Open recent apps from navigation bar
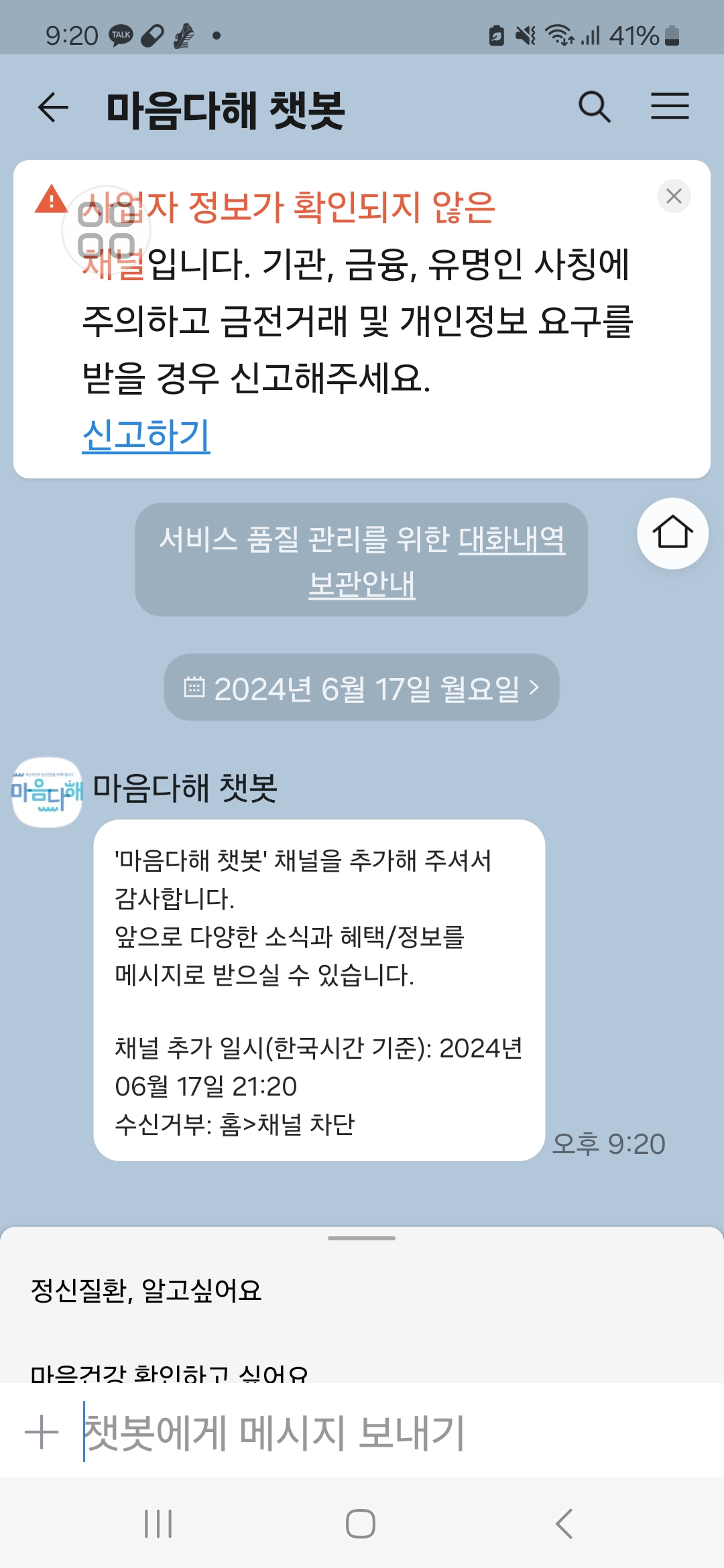 (x=158, y=1524)
